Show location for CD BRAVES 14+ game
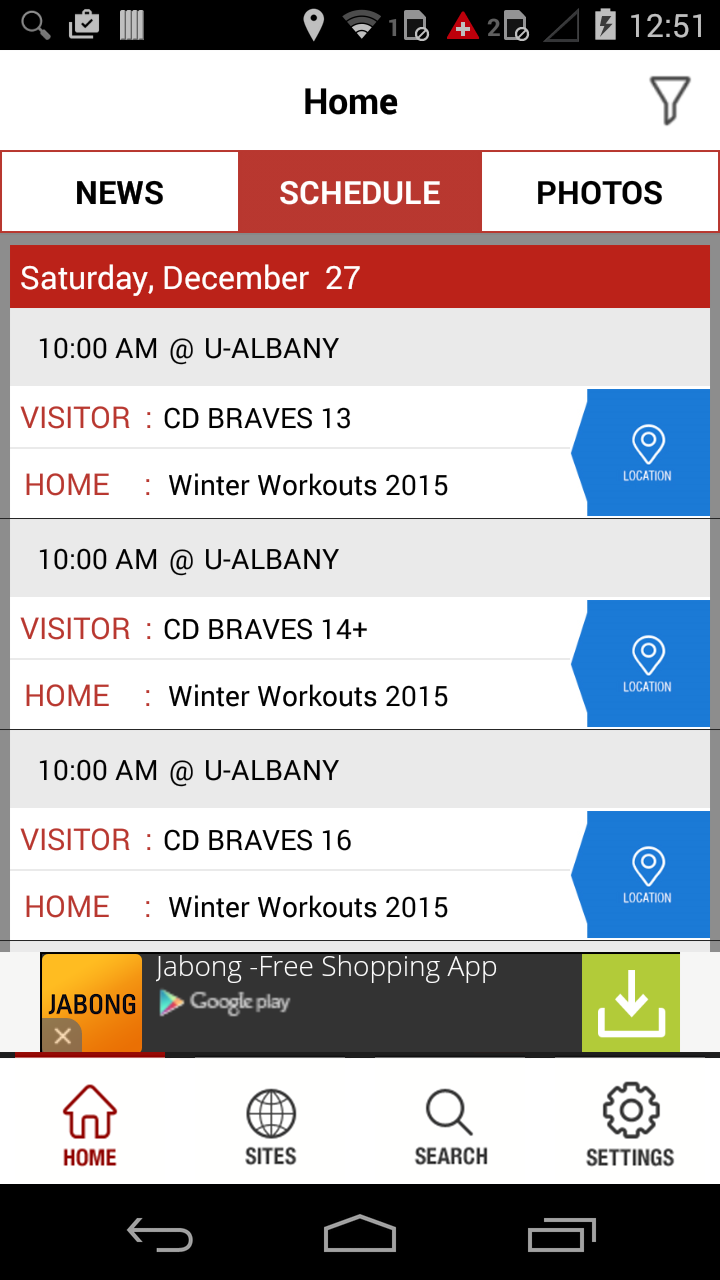 [647, 664]
